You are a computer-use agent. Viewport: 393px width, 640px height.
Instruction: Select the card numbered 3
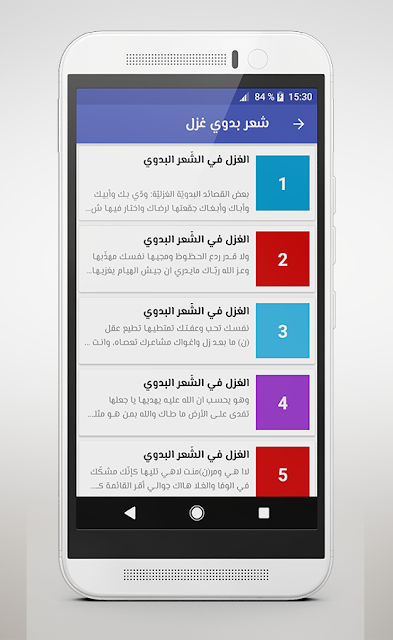click(196, 331)
